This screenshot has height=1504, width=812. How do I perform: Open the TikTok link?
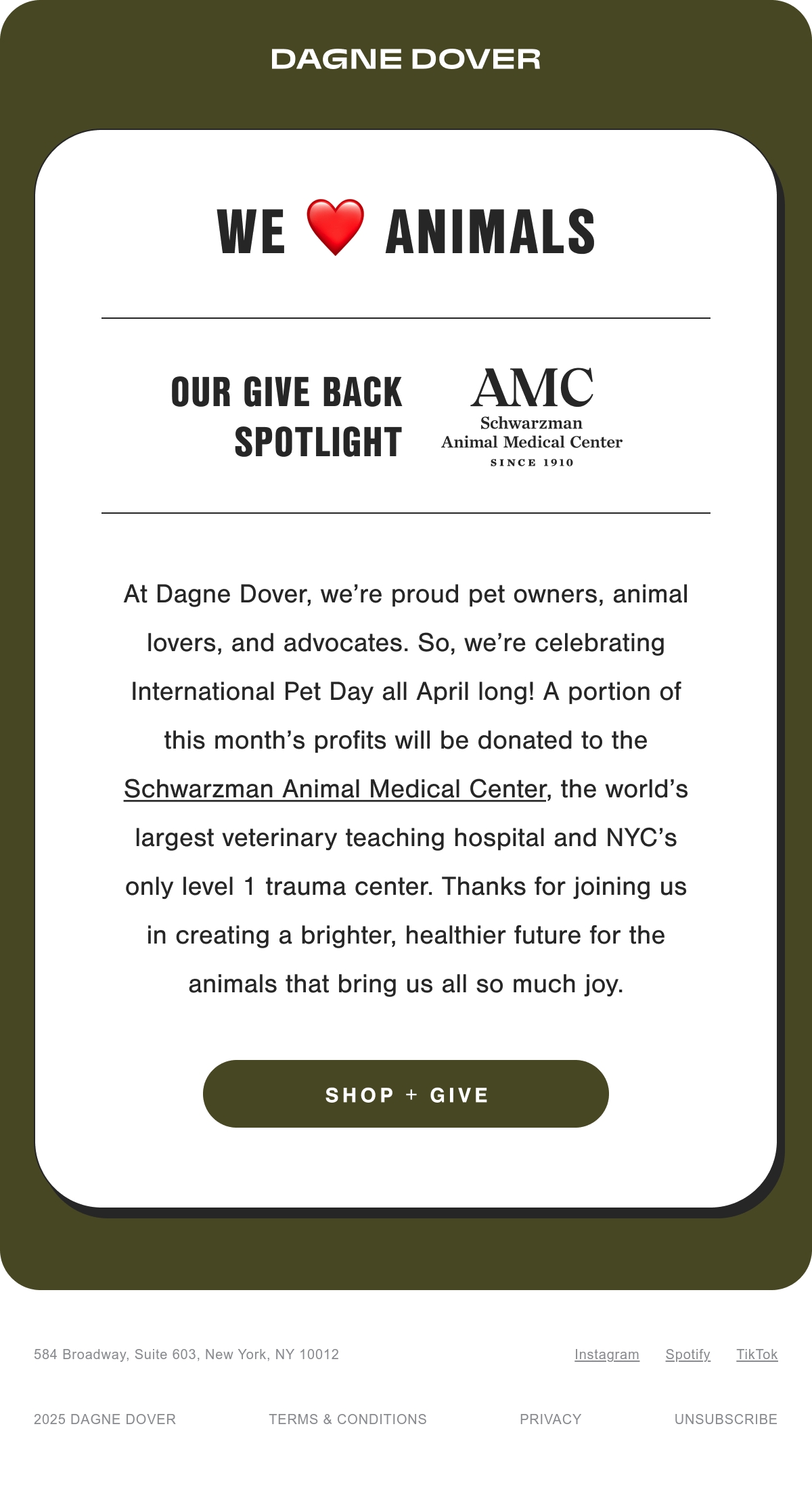coord(757,1354)
